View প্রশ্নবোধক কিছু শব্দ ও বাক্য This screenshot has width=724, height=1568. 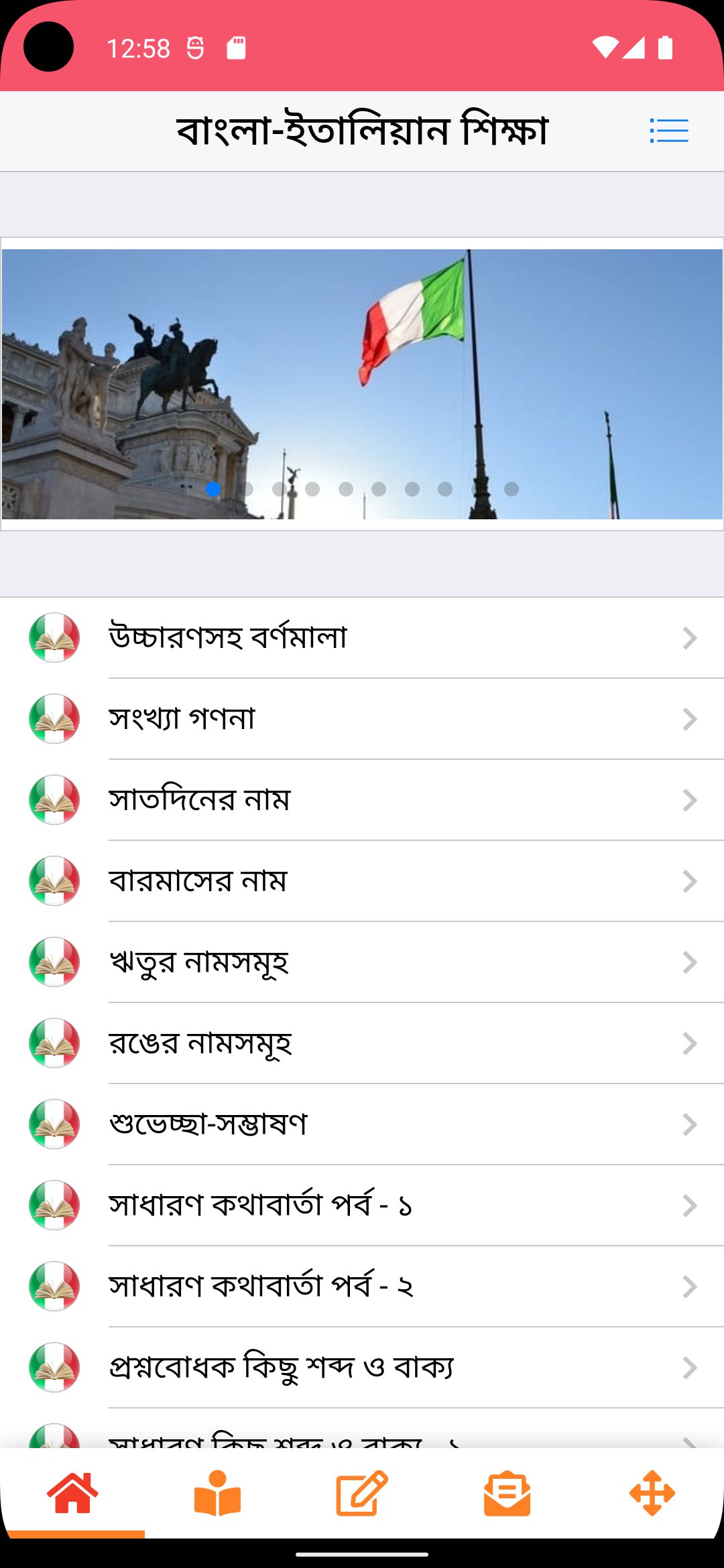(362, 1367)
